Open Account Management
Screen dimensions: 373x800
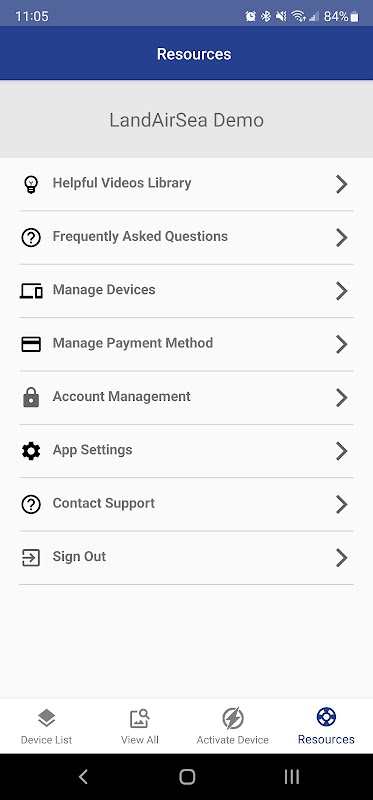pyautogui.click(x=186, y=397)
